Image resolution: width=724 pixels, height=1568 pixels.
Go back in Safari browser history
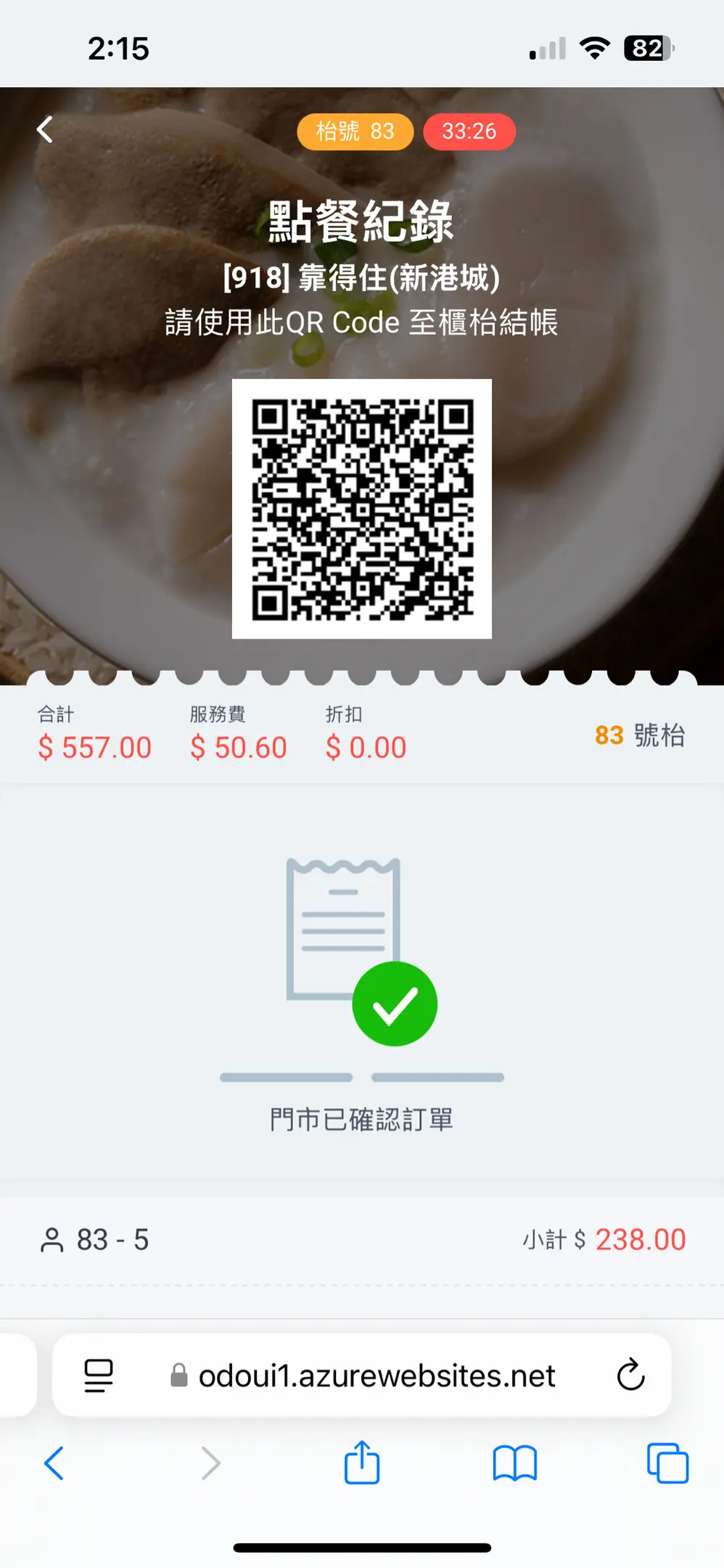click(x=54, y=1463)
